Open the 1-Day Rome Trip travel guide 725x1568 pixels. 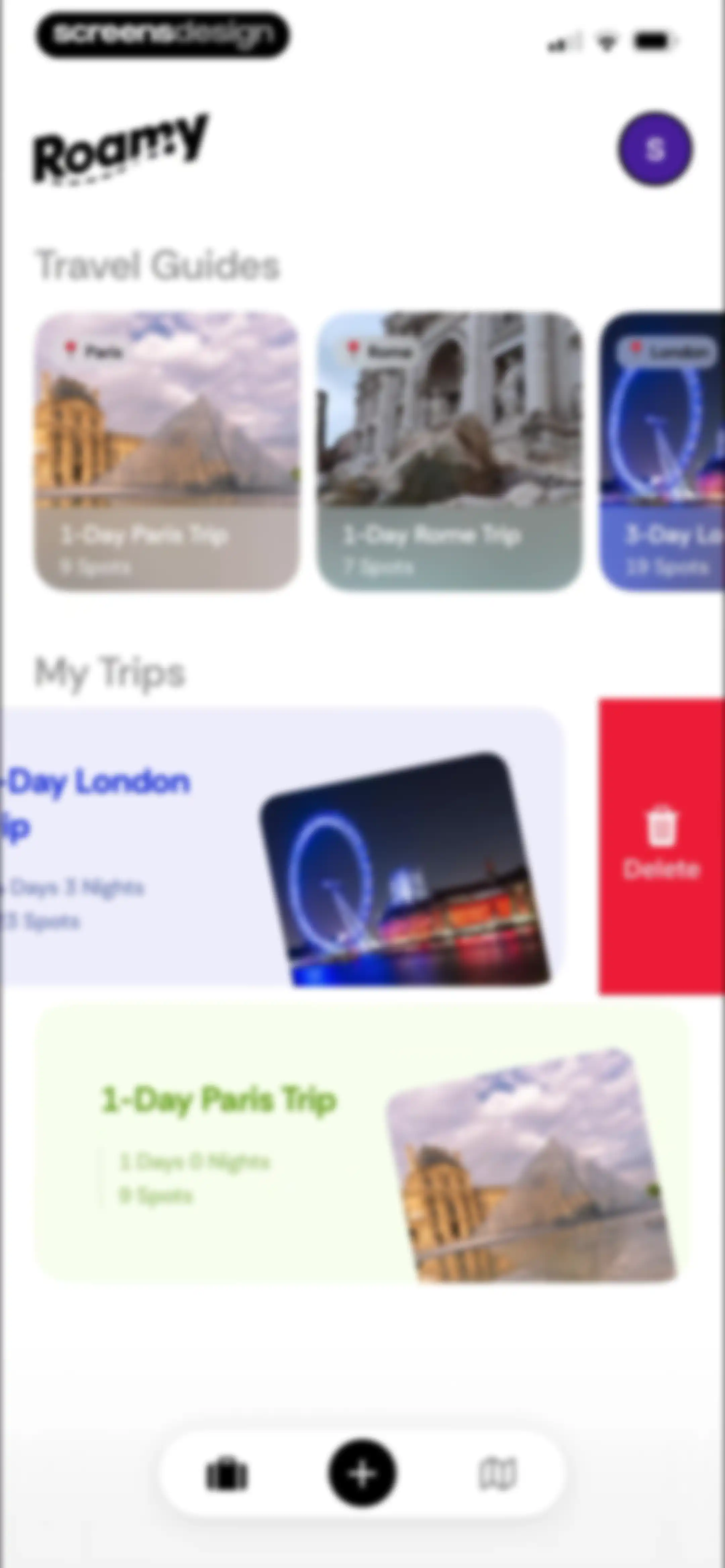tap(450, 451)
